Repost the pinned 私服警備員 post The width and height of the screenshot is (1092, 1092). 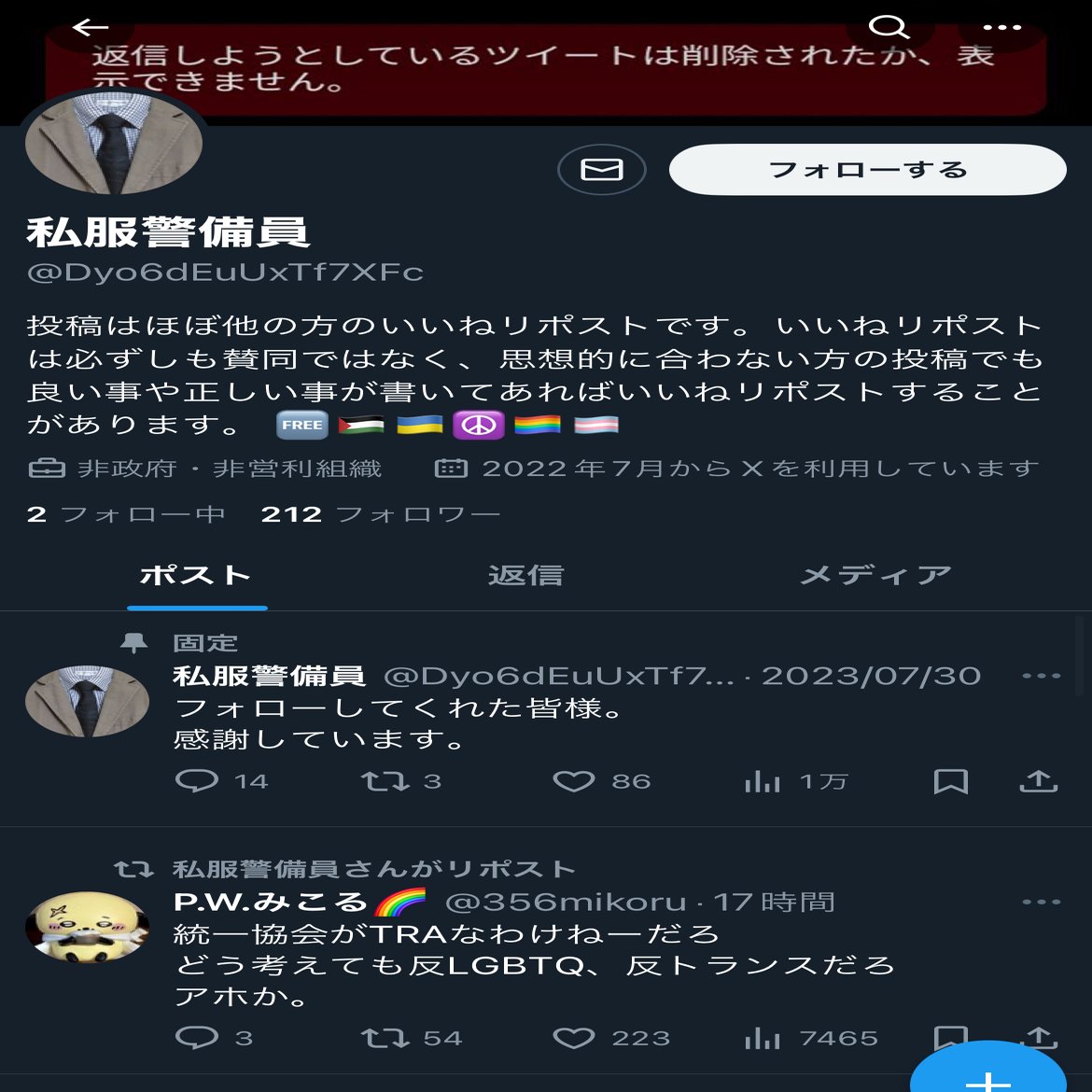coord(385,781)
